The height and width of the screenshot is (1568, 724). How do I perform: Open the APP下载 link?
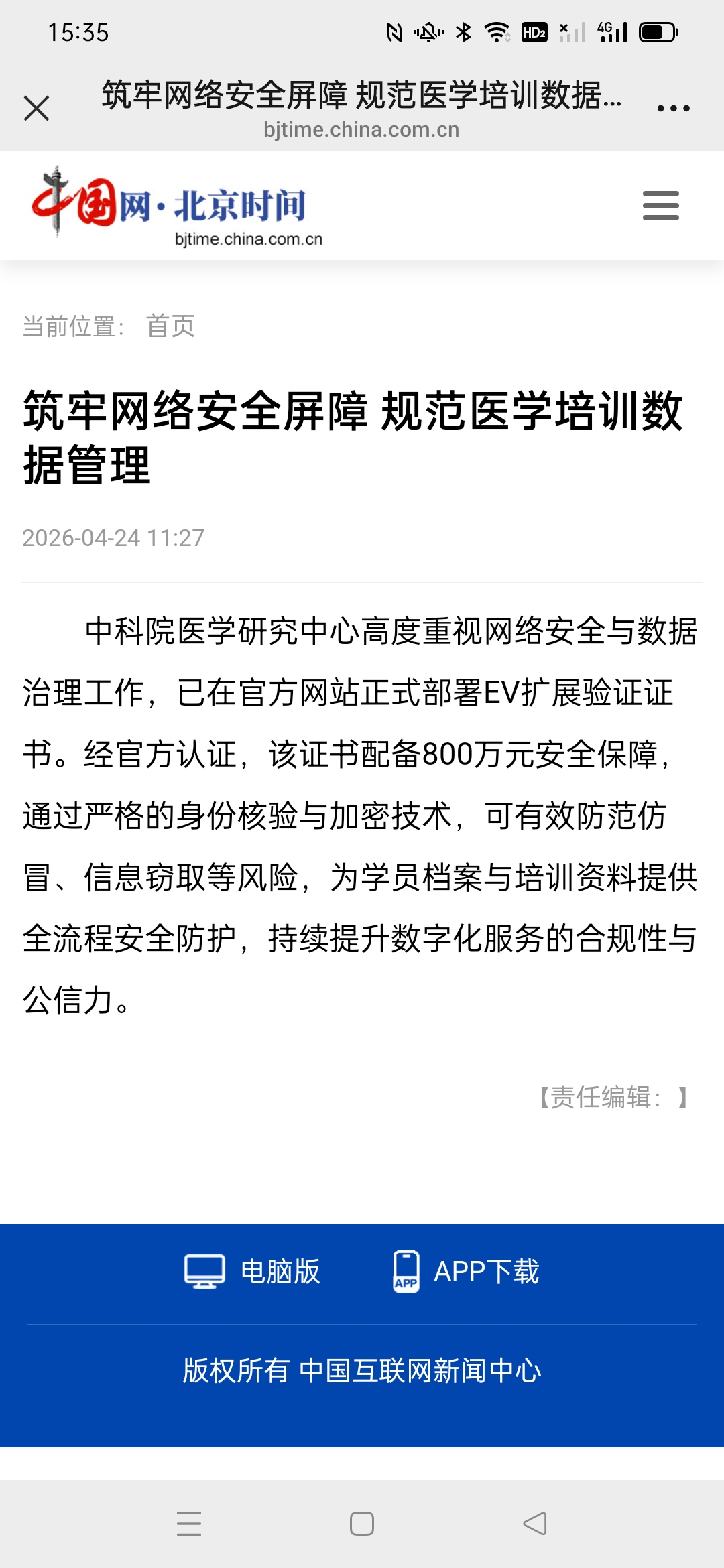466,1271
